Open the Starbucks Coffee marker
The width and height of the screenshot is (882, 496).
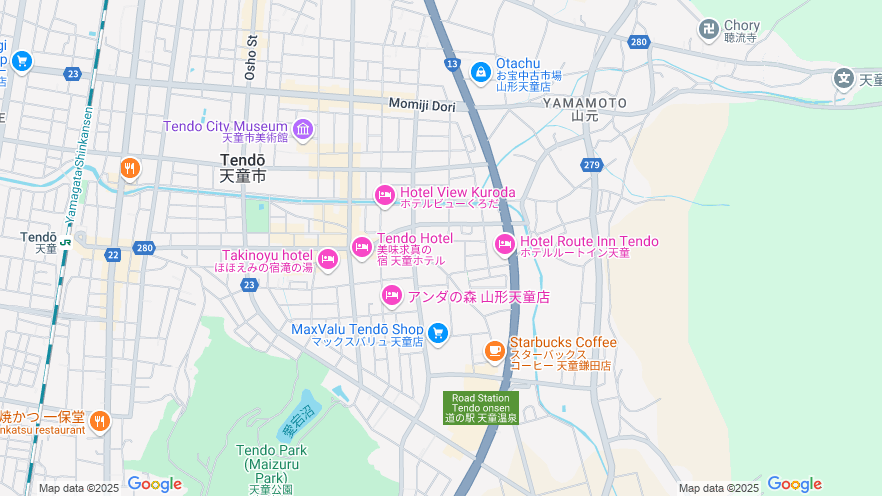[x=495, y=350]
